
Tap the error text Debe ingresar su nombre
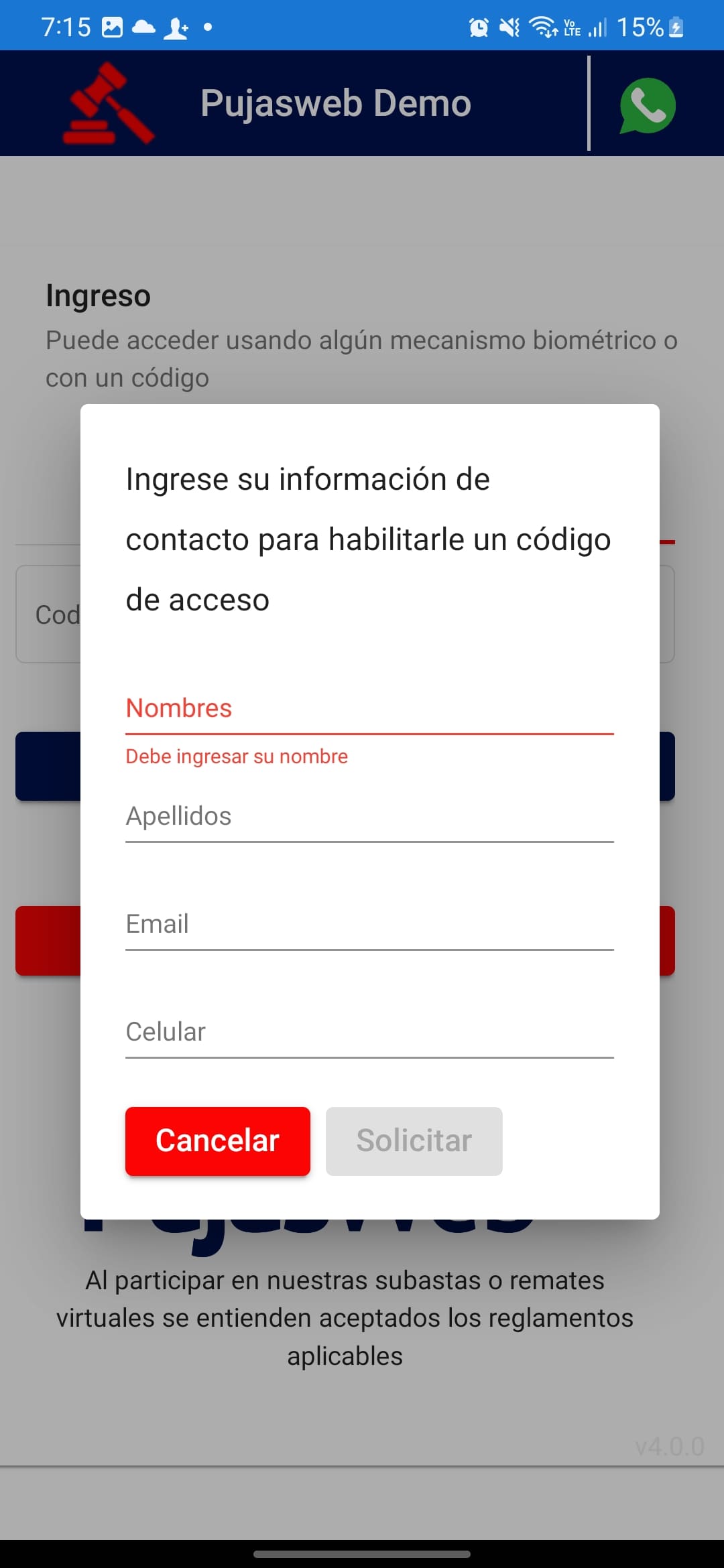coord(236,756)
